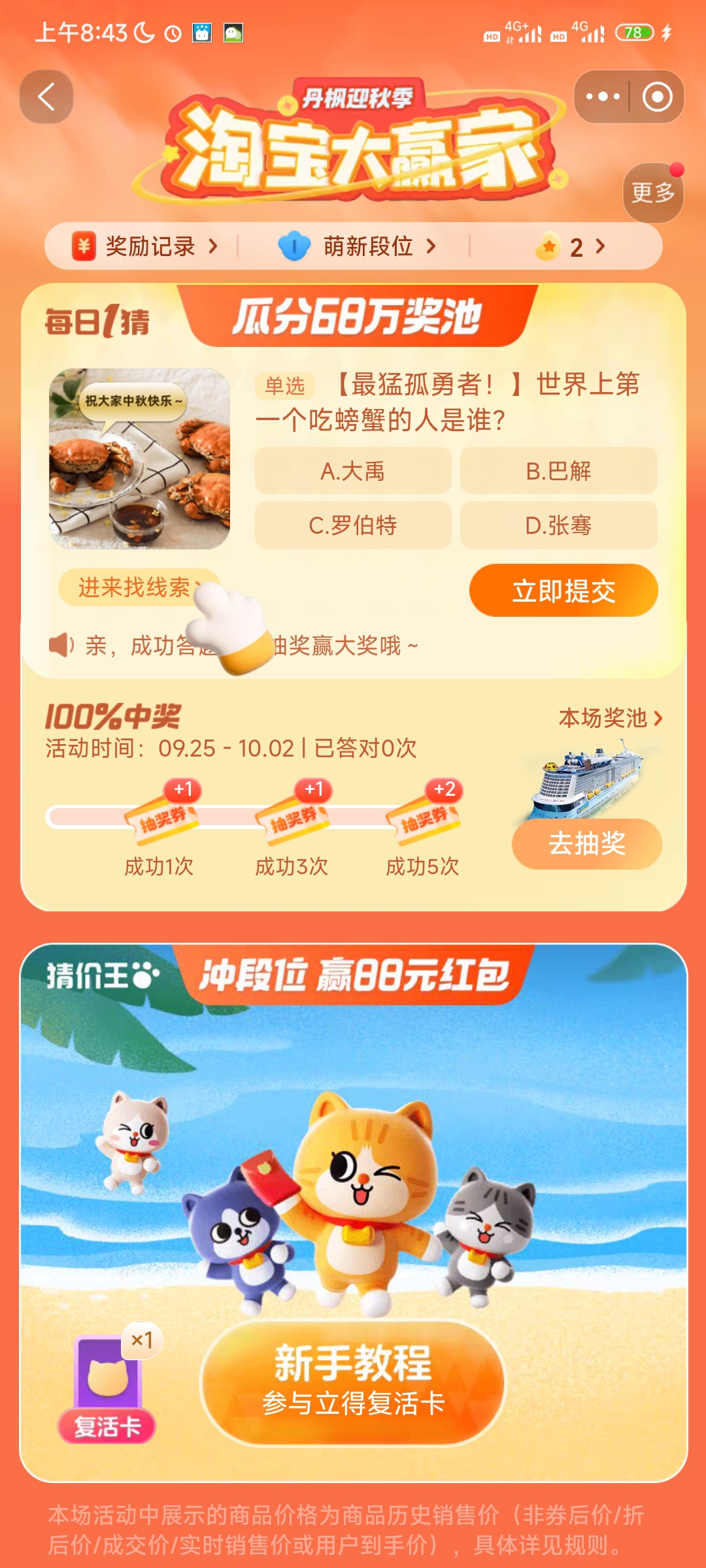The height and width of the screenshot is (1568, 706).
Task: Close the mini program with the circle icon
Action: 657,97
